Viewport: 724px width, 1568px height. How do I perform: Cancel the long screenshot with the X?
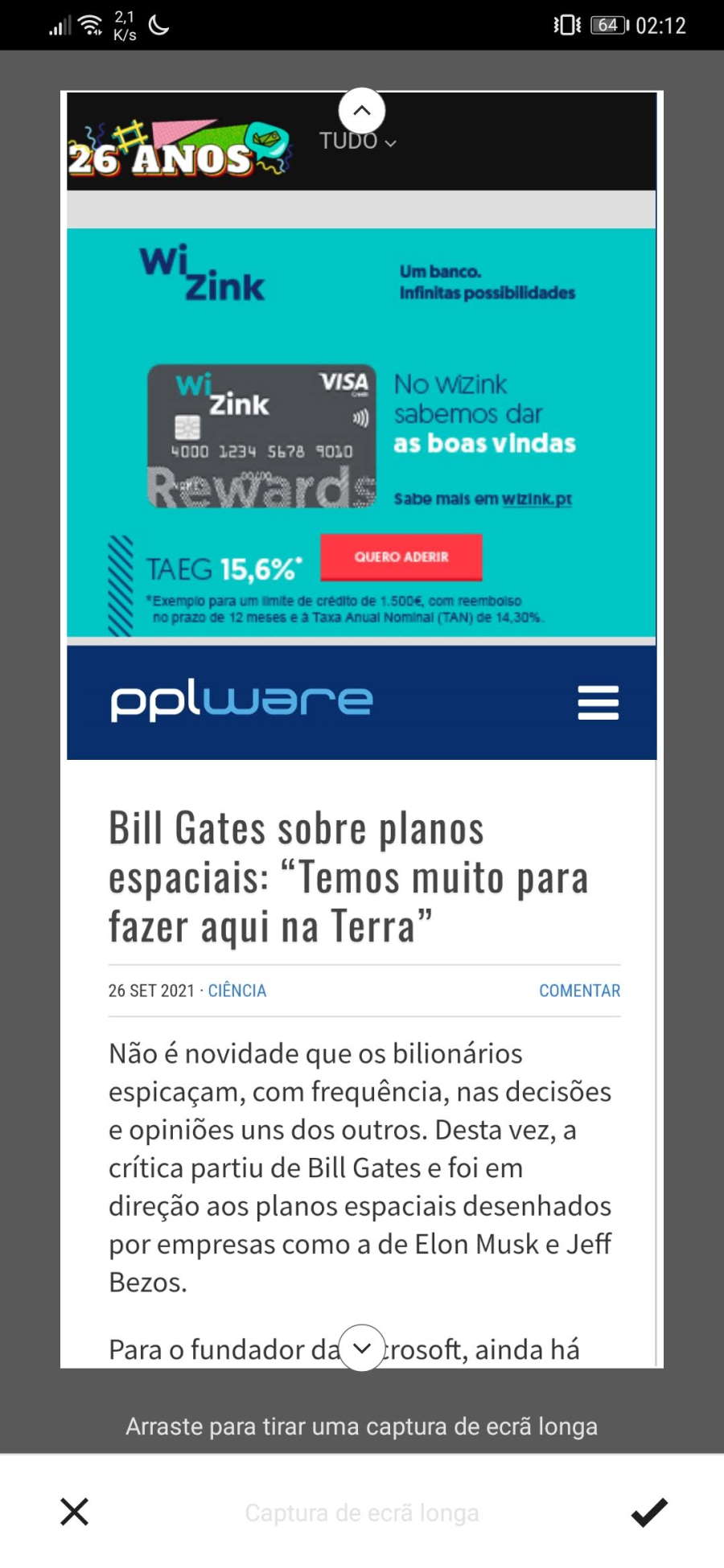point(74,1512)
